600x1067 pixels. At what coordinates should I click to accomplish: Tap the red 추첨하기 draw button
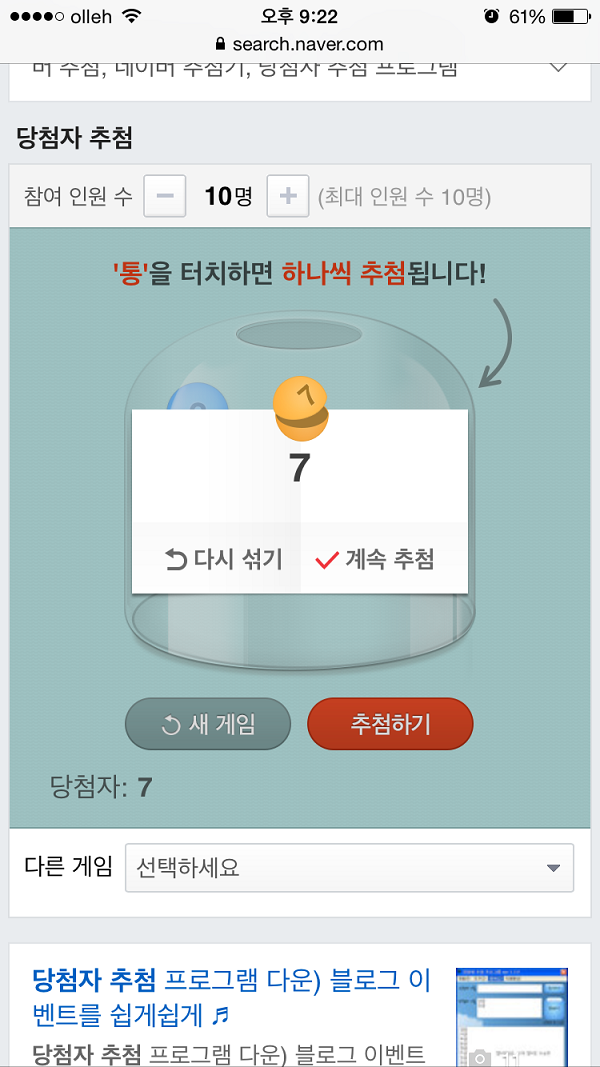(390, 724)
